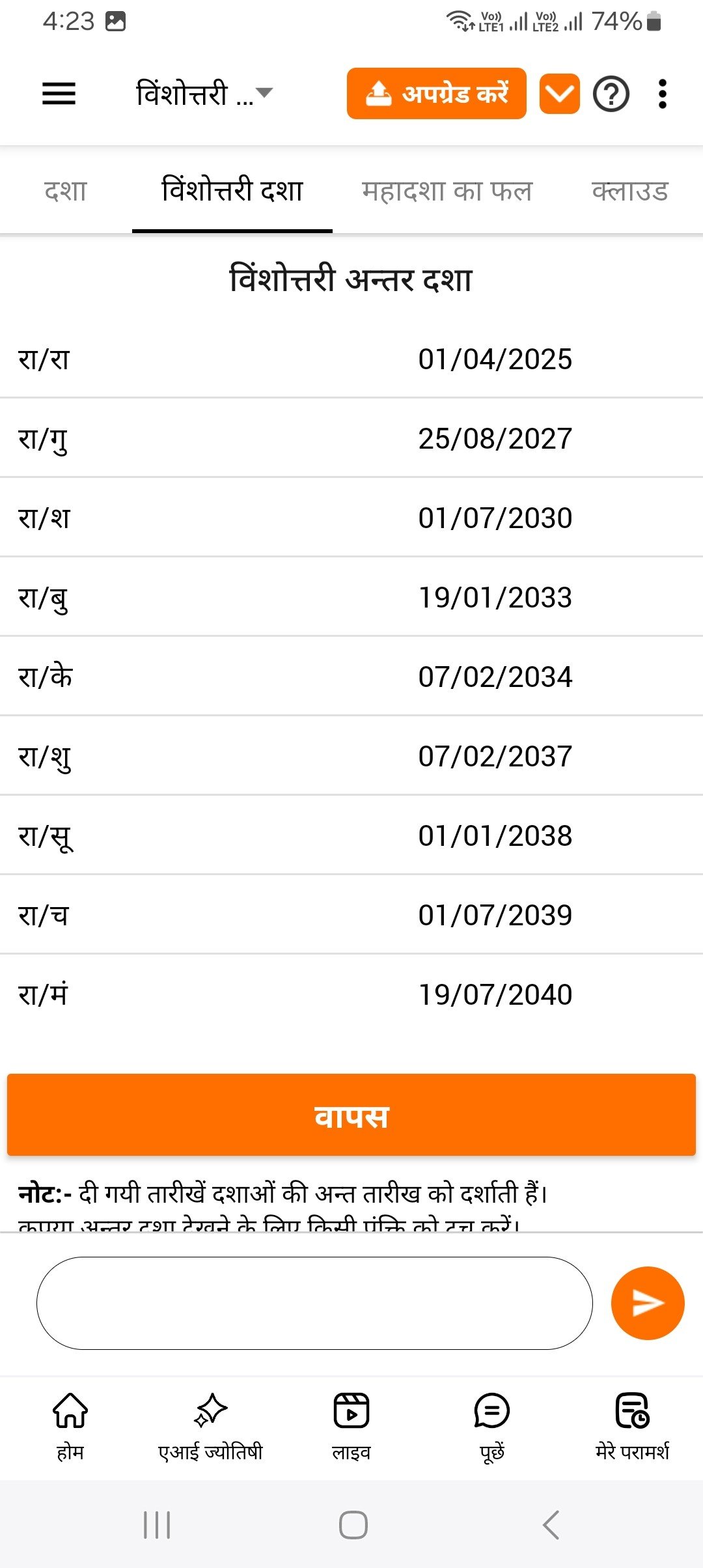703x1568 pixels.
Task: Expand the विंशोत्तरी dropdown in the app bar
Action: 204,94
